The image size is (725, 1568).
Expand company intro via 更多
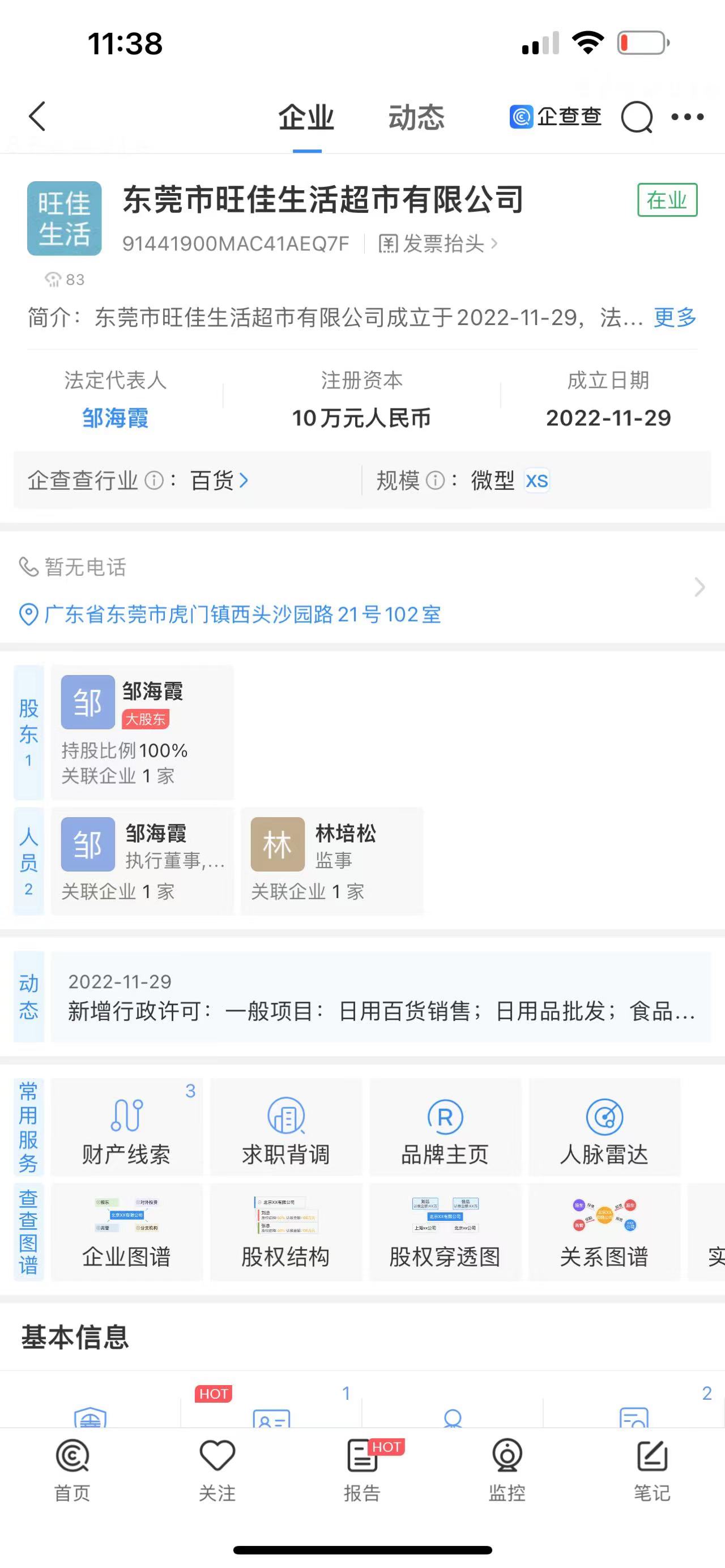coord(675,317)
